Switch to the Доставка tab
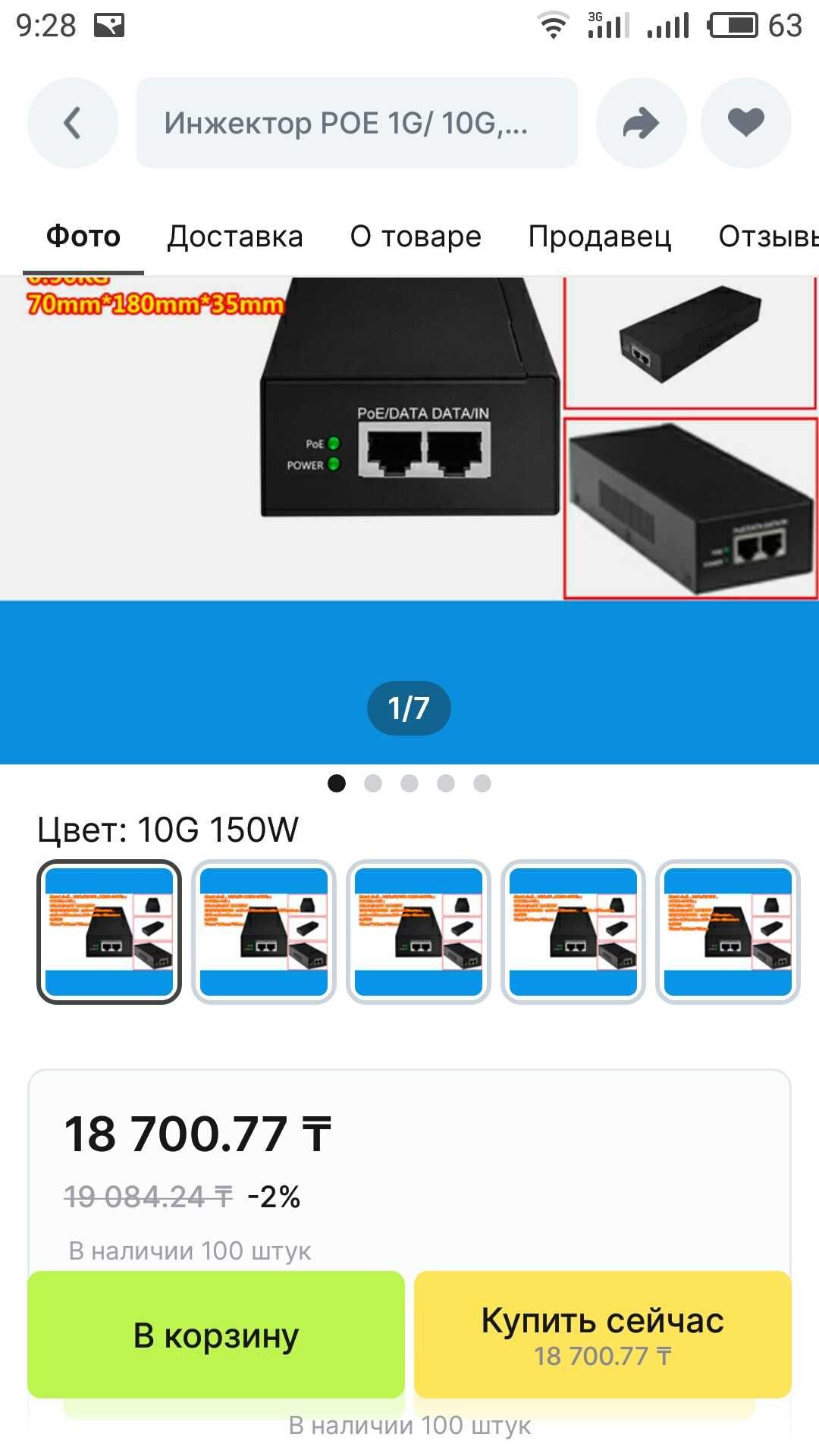This screenshot has height=1456, width=819. pos(235,237)
